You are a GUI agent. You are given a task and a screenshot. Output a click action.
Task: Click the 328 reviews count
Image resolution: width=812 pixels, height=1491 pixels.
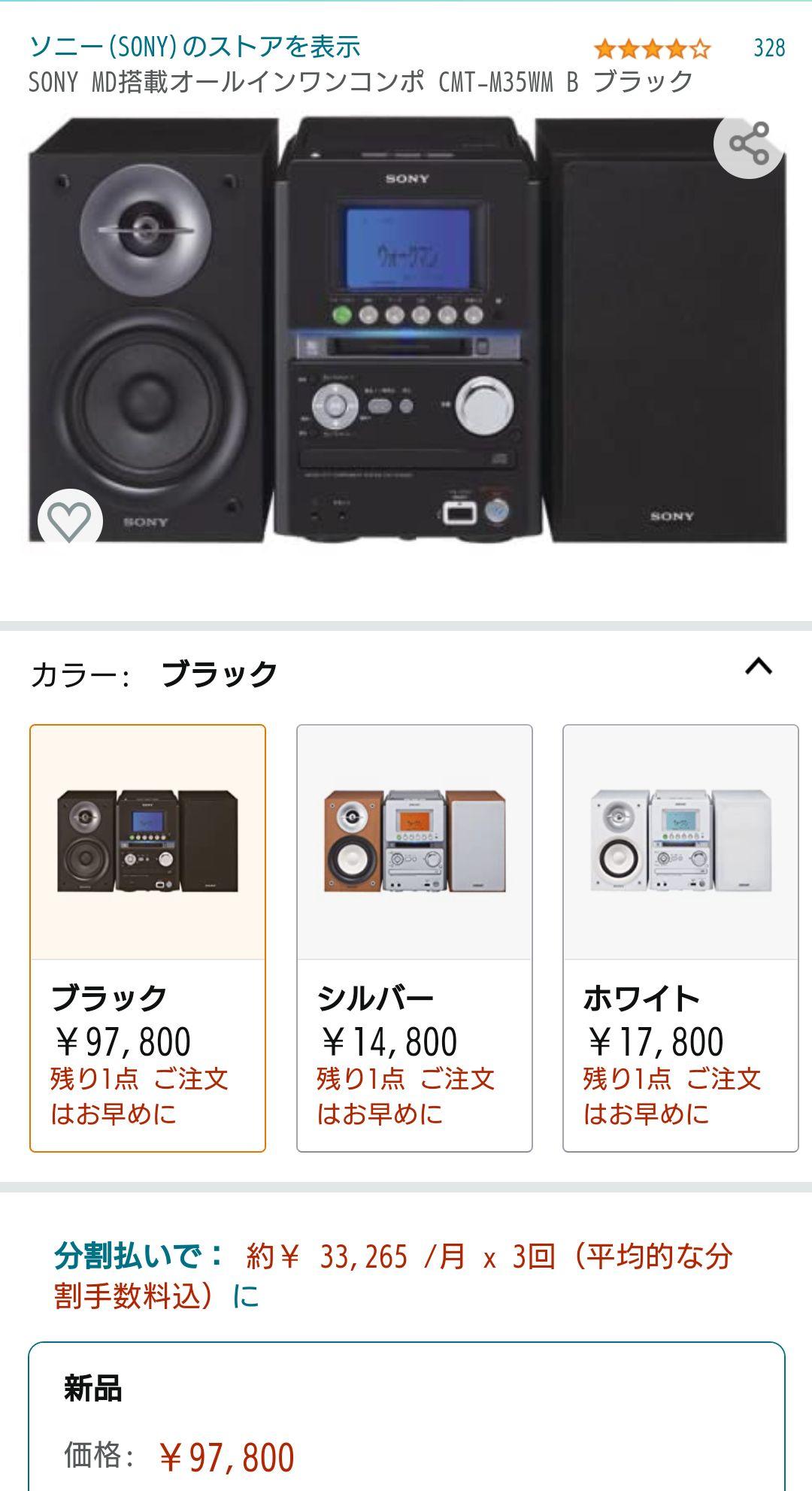(768, 48)
